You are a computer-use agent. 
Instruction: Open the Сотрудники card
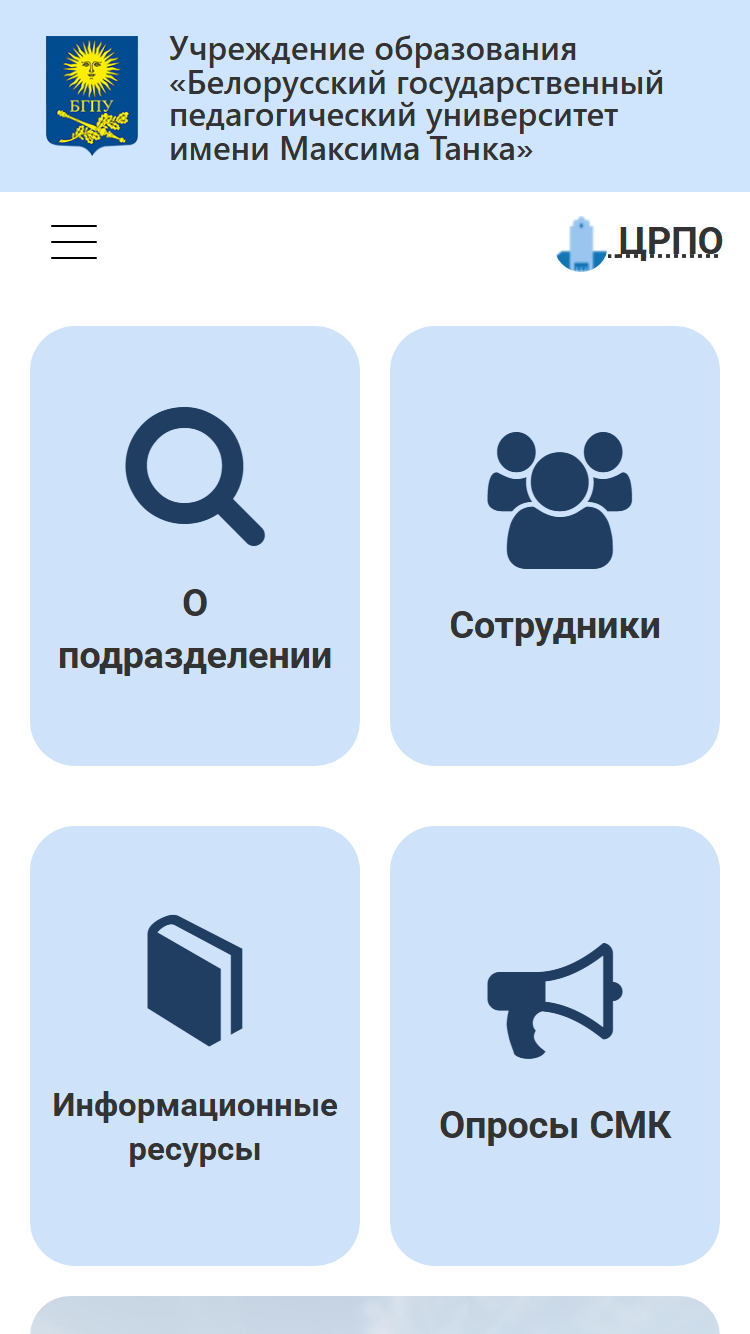pyautogui.click(x=555, y=546)
